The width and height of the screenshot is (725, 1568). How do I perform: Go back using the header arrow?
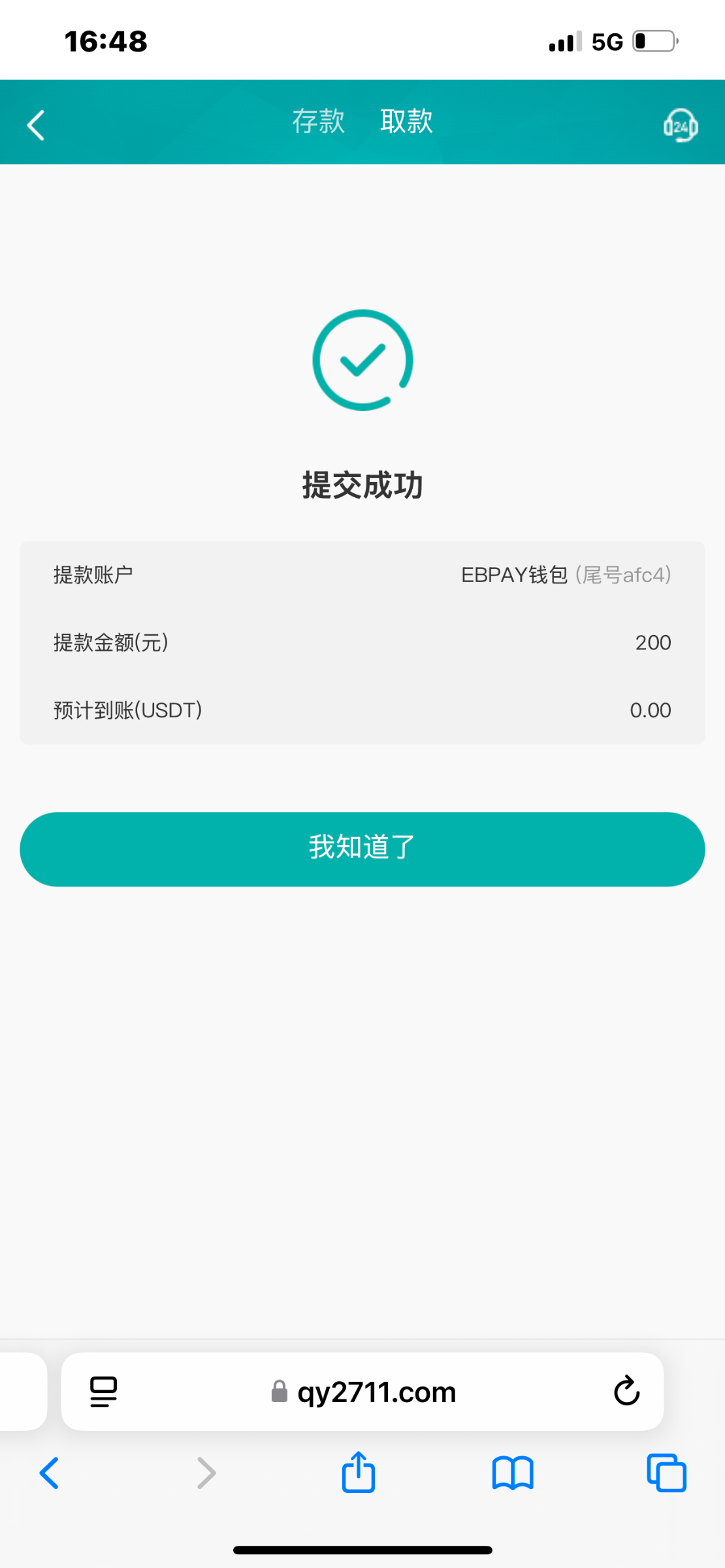pyautogui.click(x=37, y=125)
